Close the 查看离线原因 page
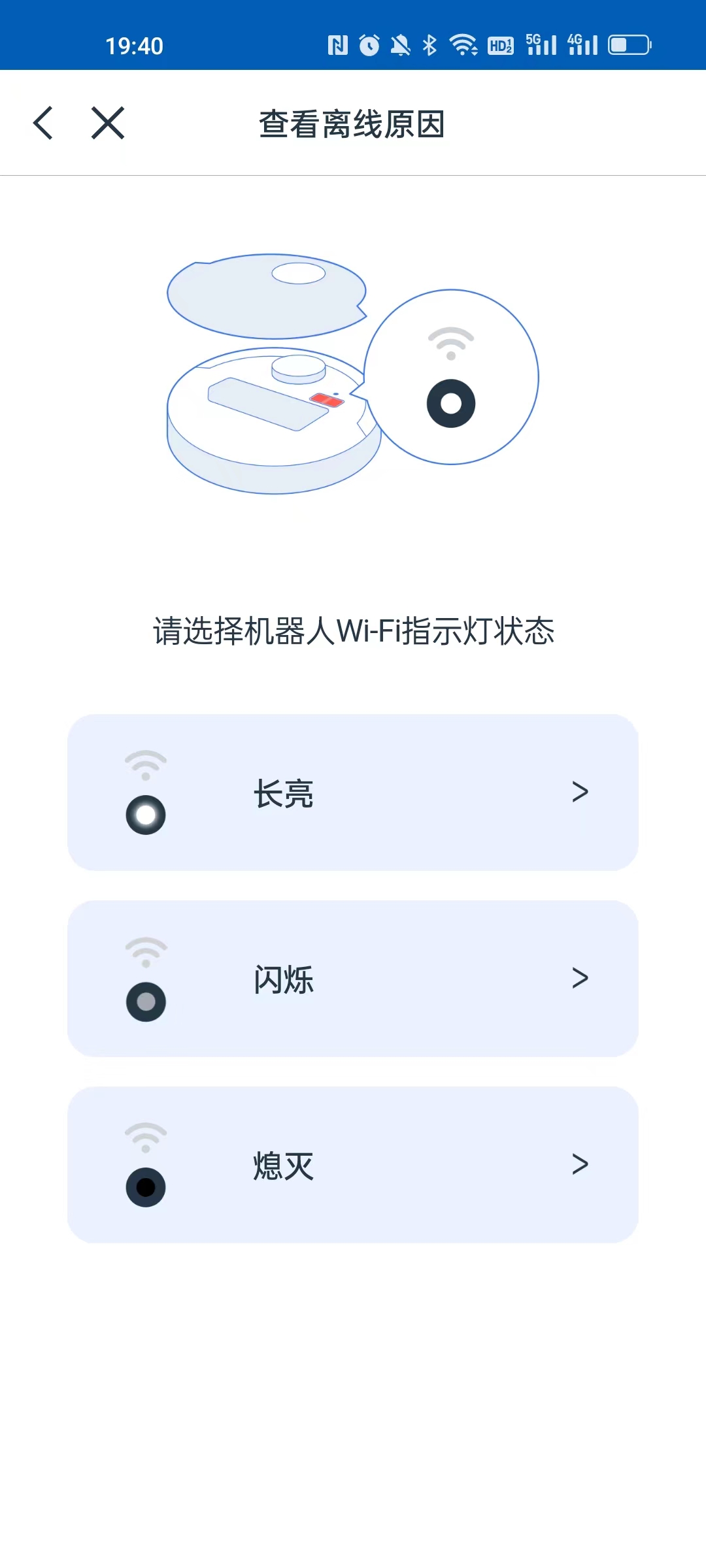706x1568 pixels. tap(108, 123)
